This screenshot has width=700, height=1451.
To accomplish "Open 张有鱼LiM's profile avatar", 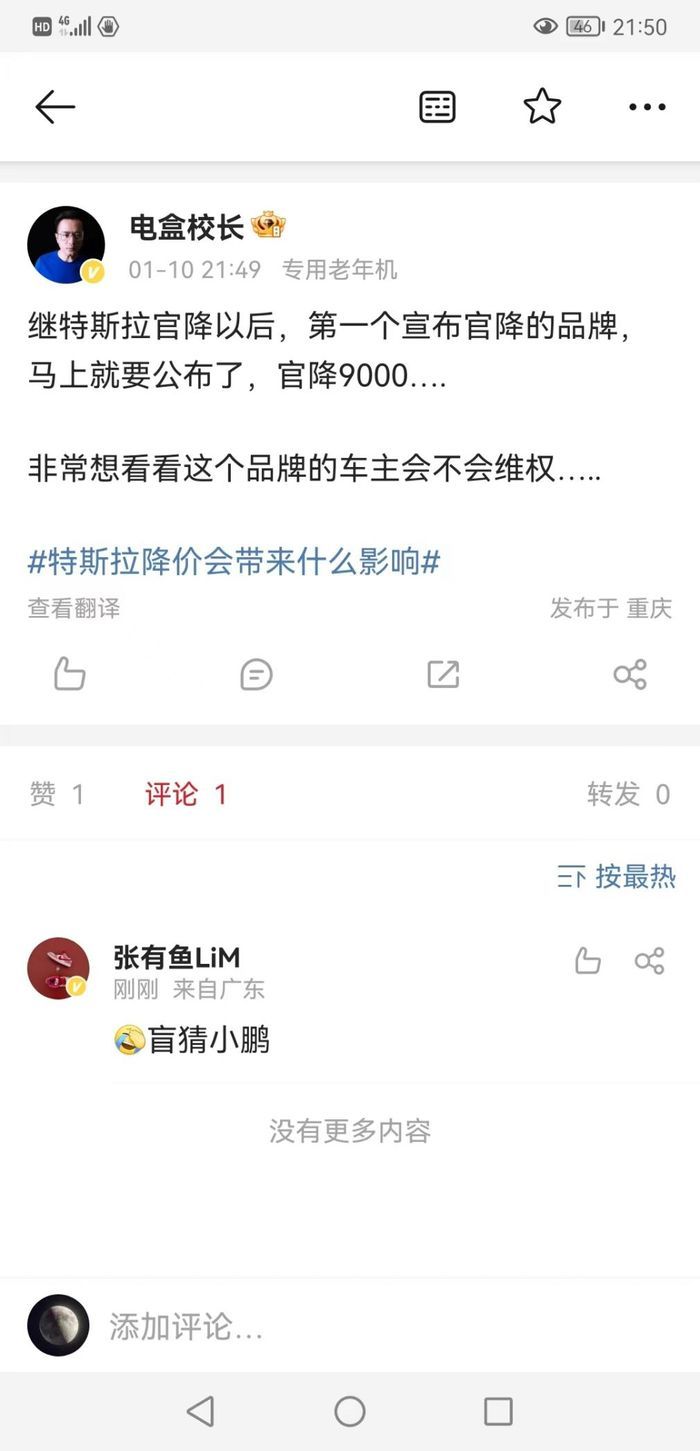I will click(58, 968).
